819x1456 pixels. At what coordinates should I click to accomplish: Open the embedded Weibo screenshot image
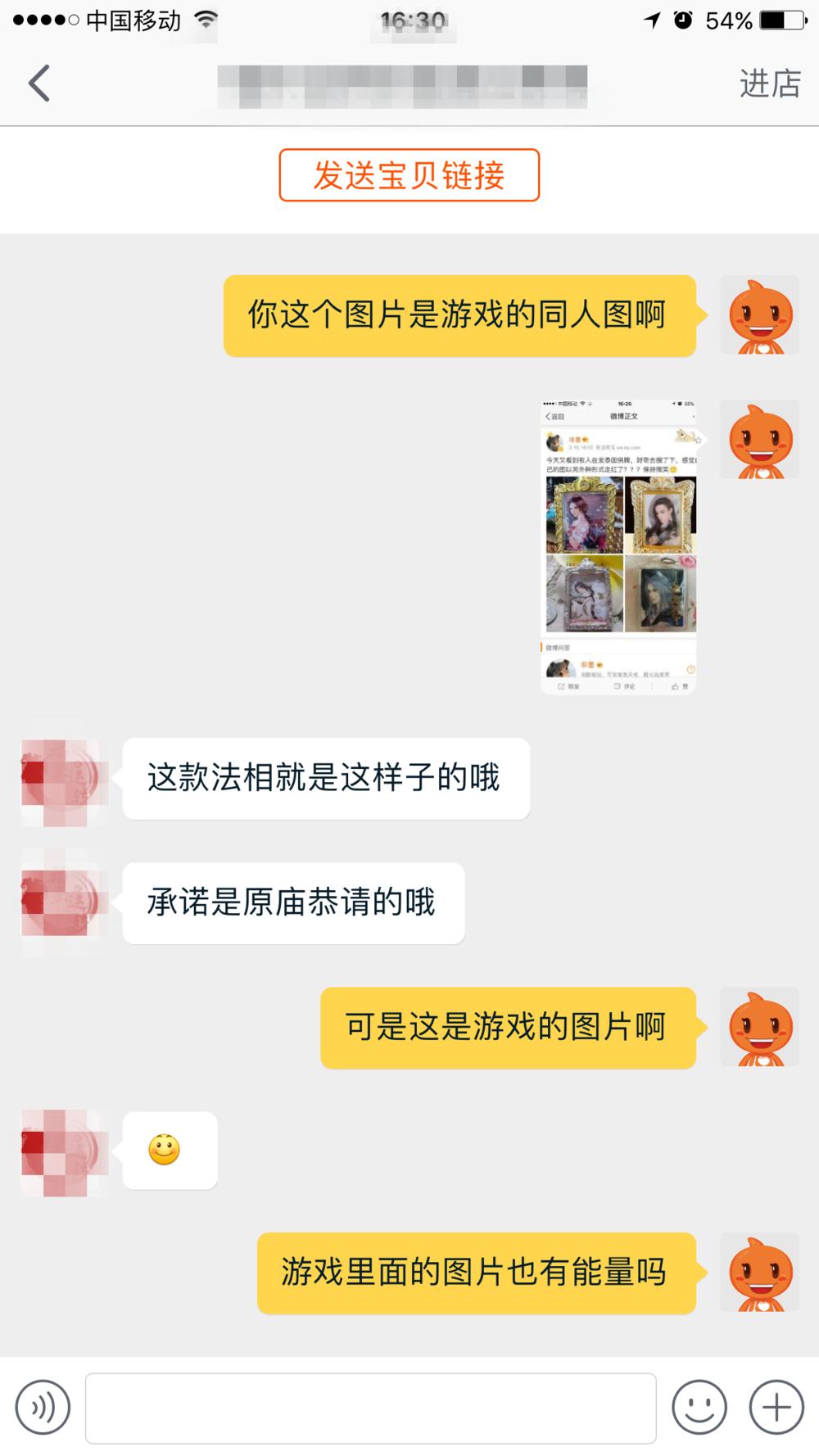[x=617, y=545]
